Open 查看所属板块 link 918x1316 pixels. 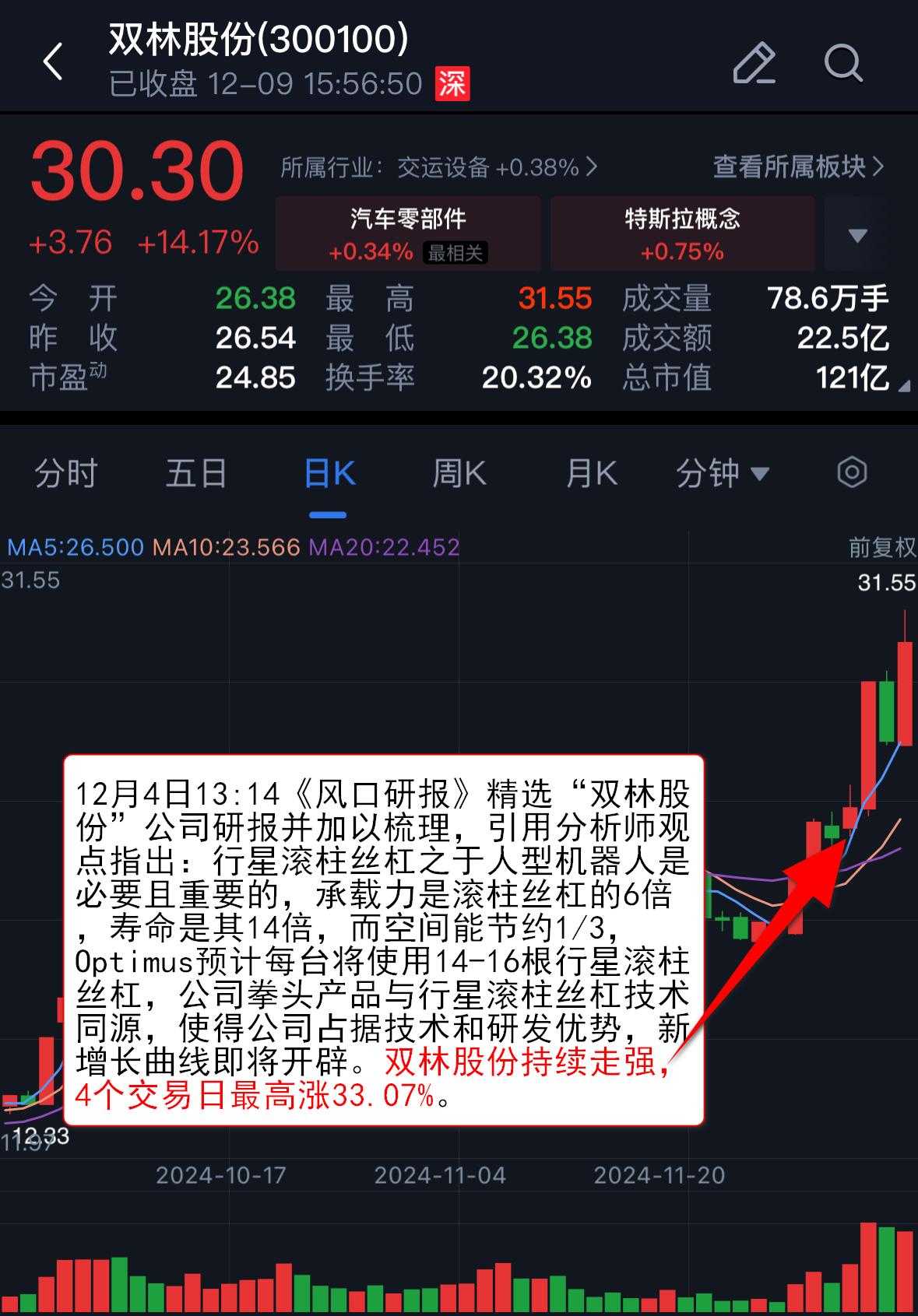[798, 167]
